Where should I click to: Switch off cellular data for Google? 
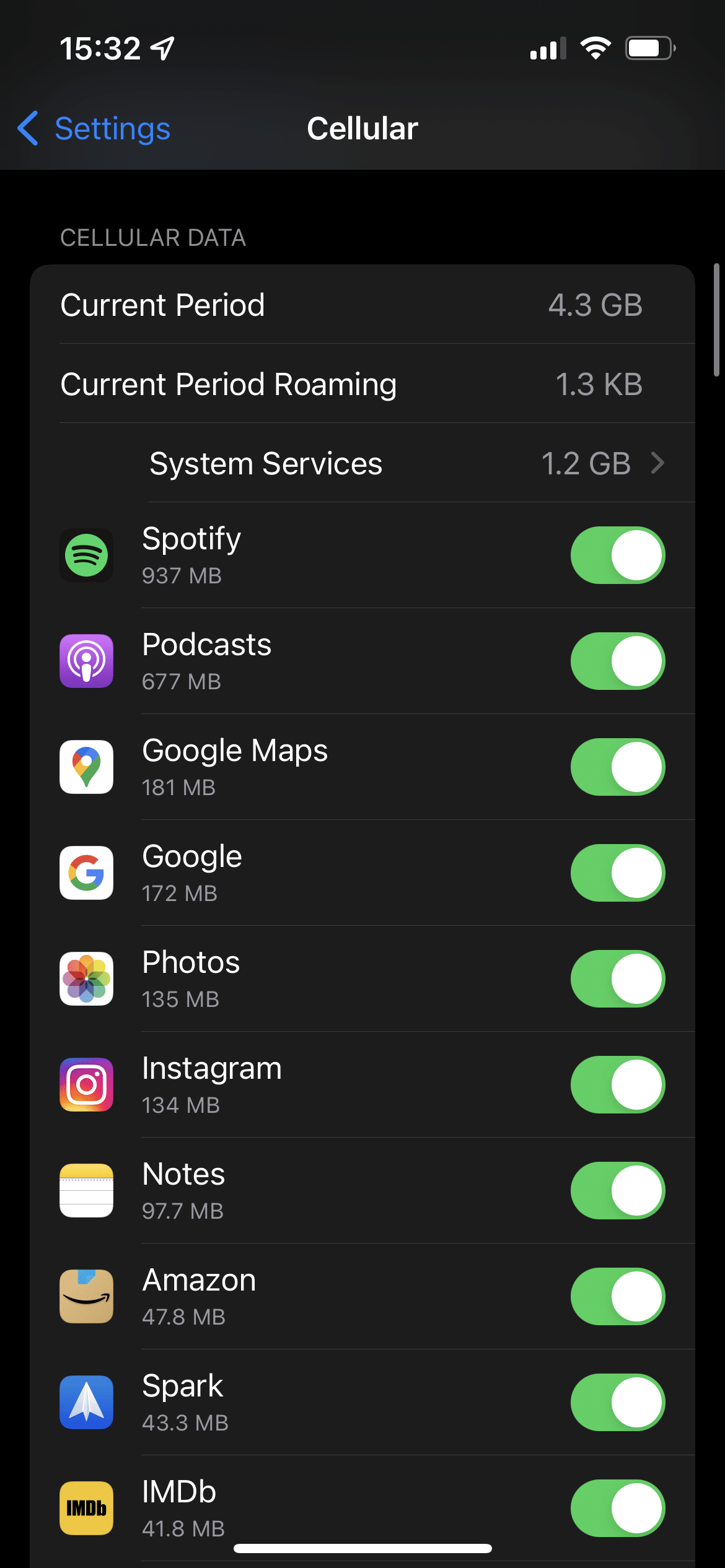(x=618, y=873)
